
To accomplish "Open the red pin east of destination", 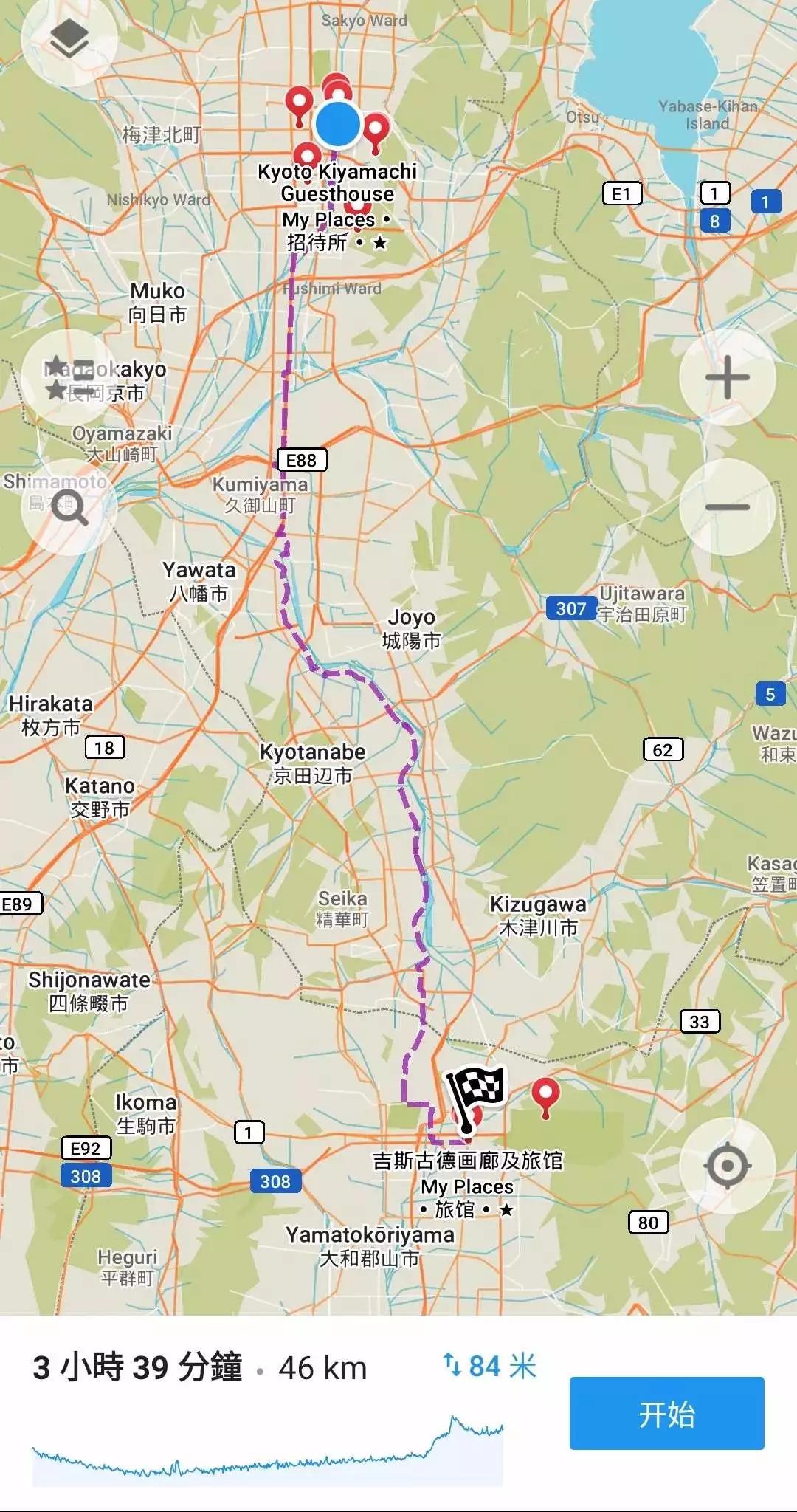I will click(x=545, y=1094).
